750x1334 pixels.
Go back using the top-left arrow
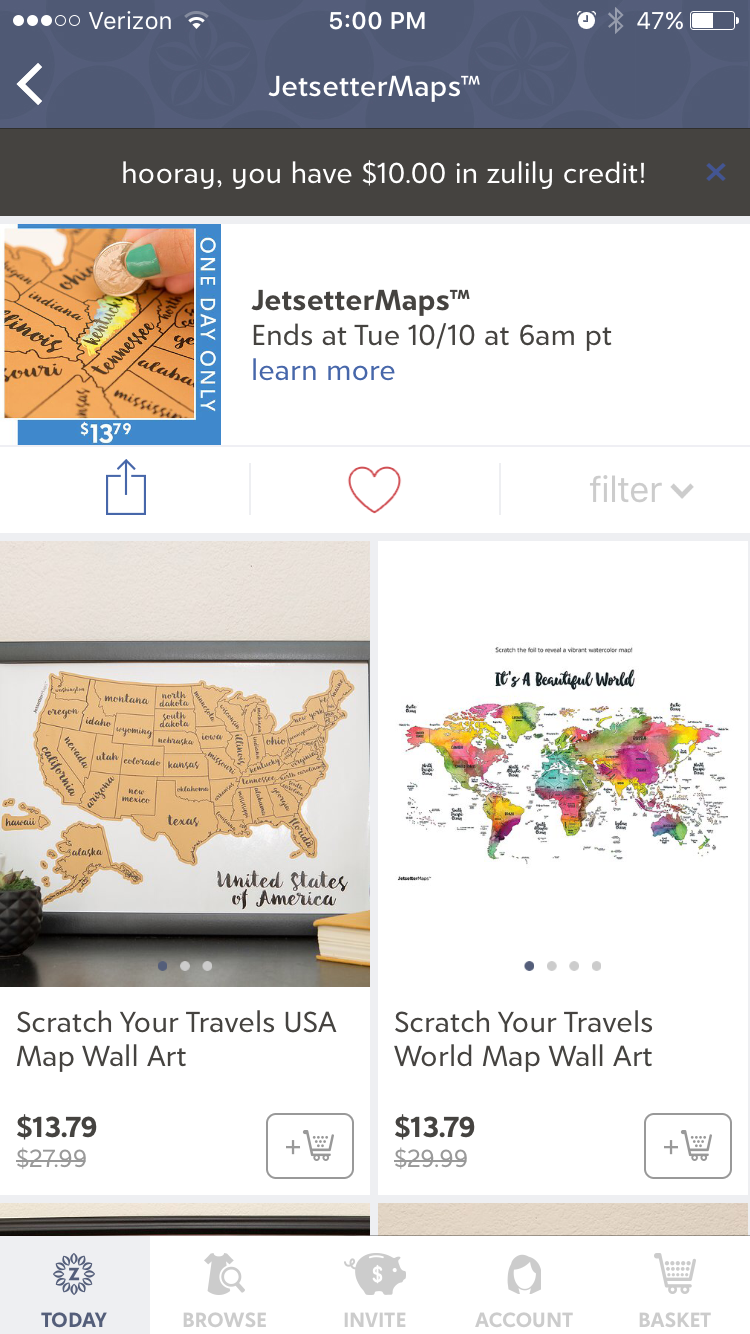(x=30, y=84)
